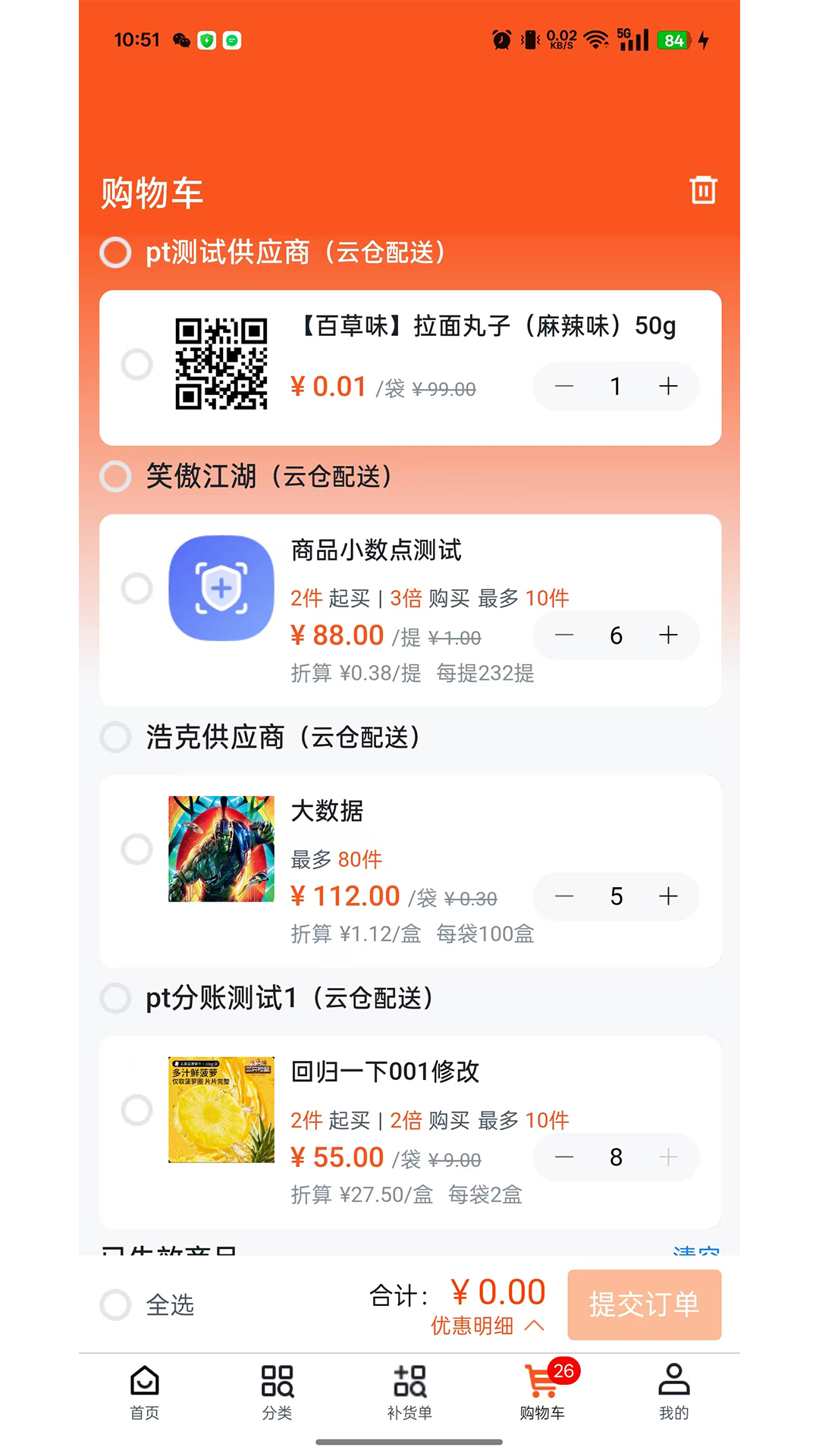Image resolution: width=819 pixels, height=1456 pixels.
Task: Enable the 全选 select-all checkbox
Action: pyautogui.click(x=116, y=1306)
